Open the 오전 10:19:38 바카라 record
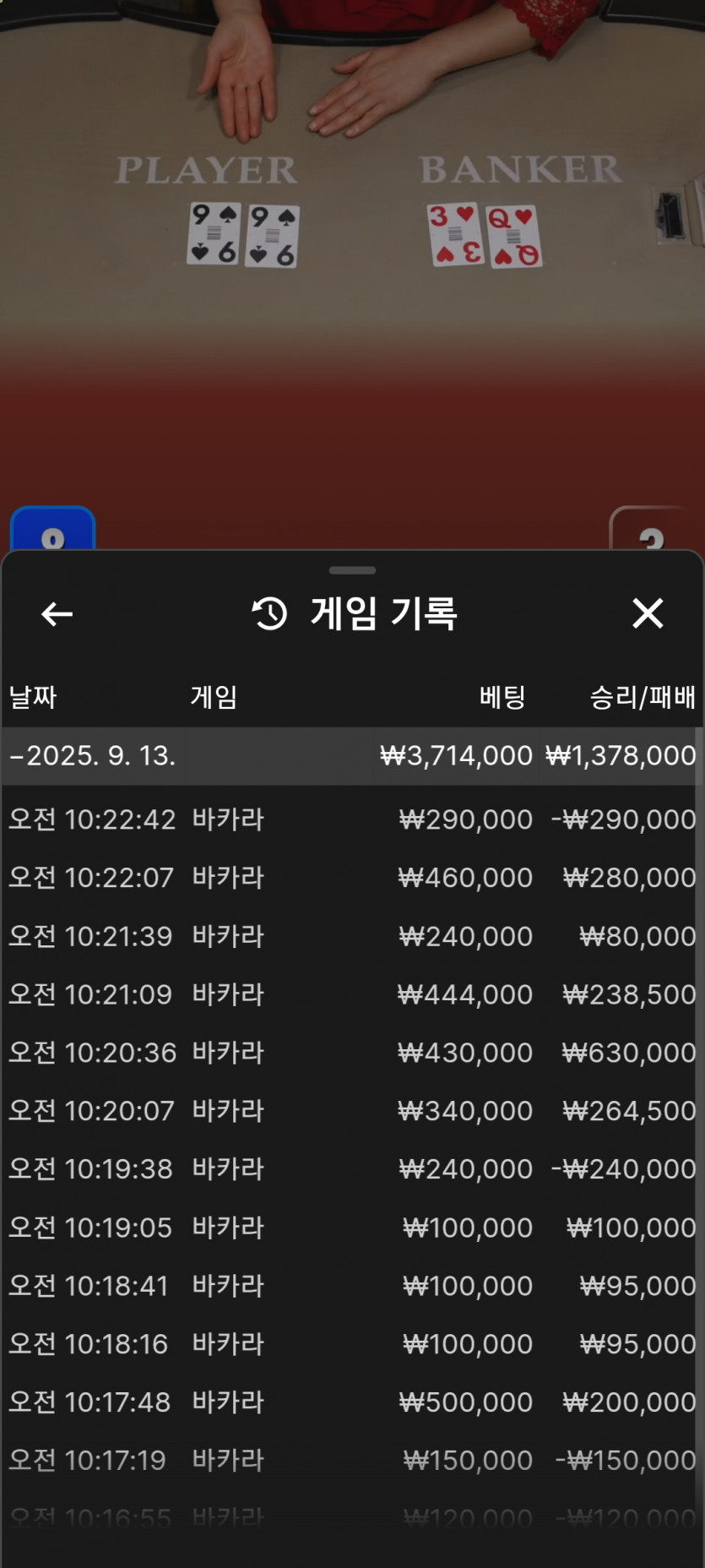Viewport: 705px width, 1568px height. pos(352,1169)
